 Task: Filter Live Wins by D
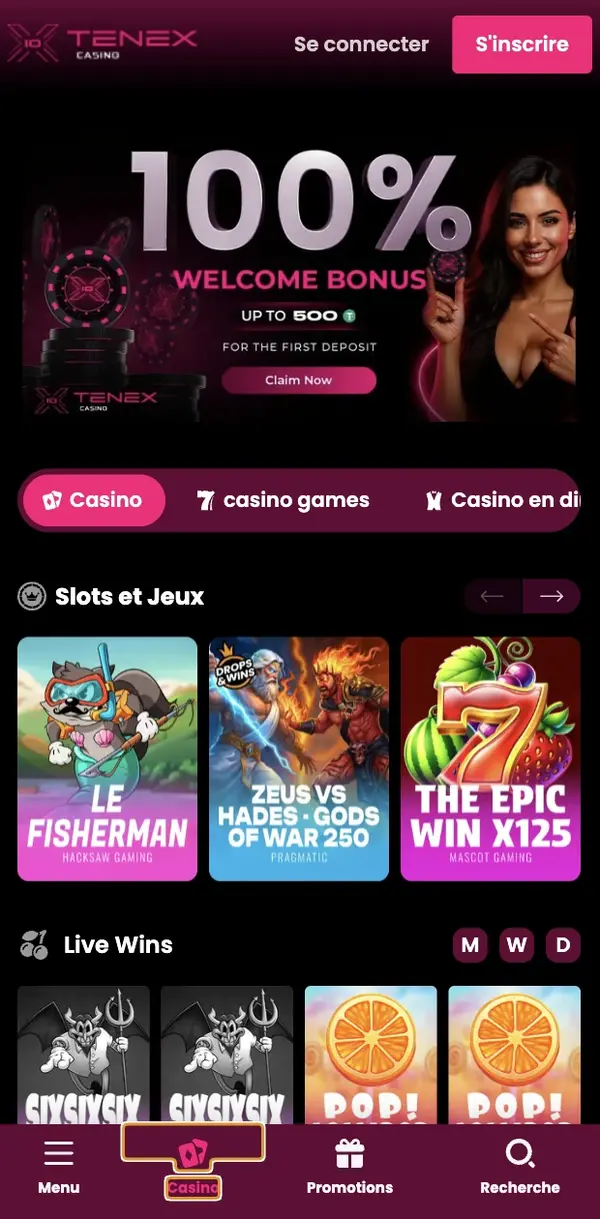pos(563,945)
